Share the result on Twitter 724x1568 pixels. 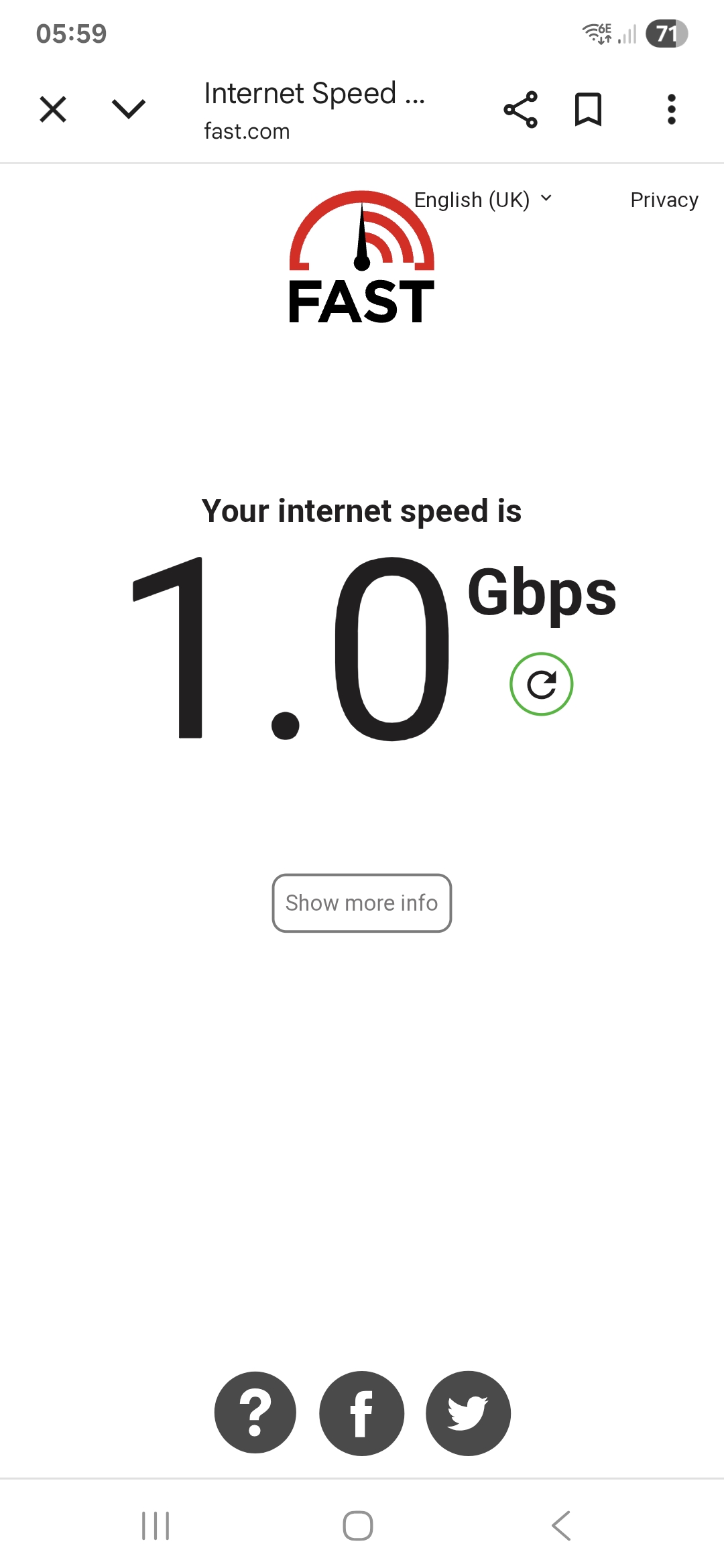click(468, 1413)
